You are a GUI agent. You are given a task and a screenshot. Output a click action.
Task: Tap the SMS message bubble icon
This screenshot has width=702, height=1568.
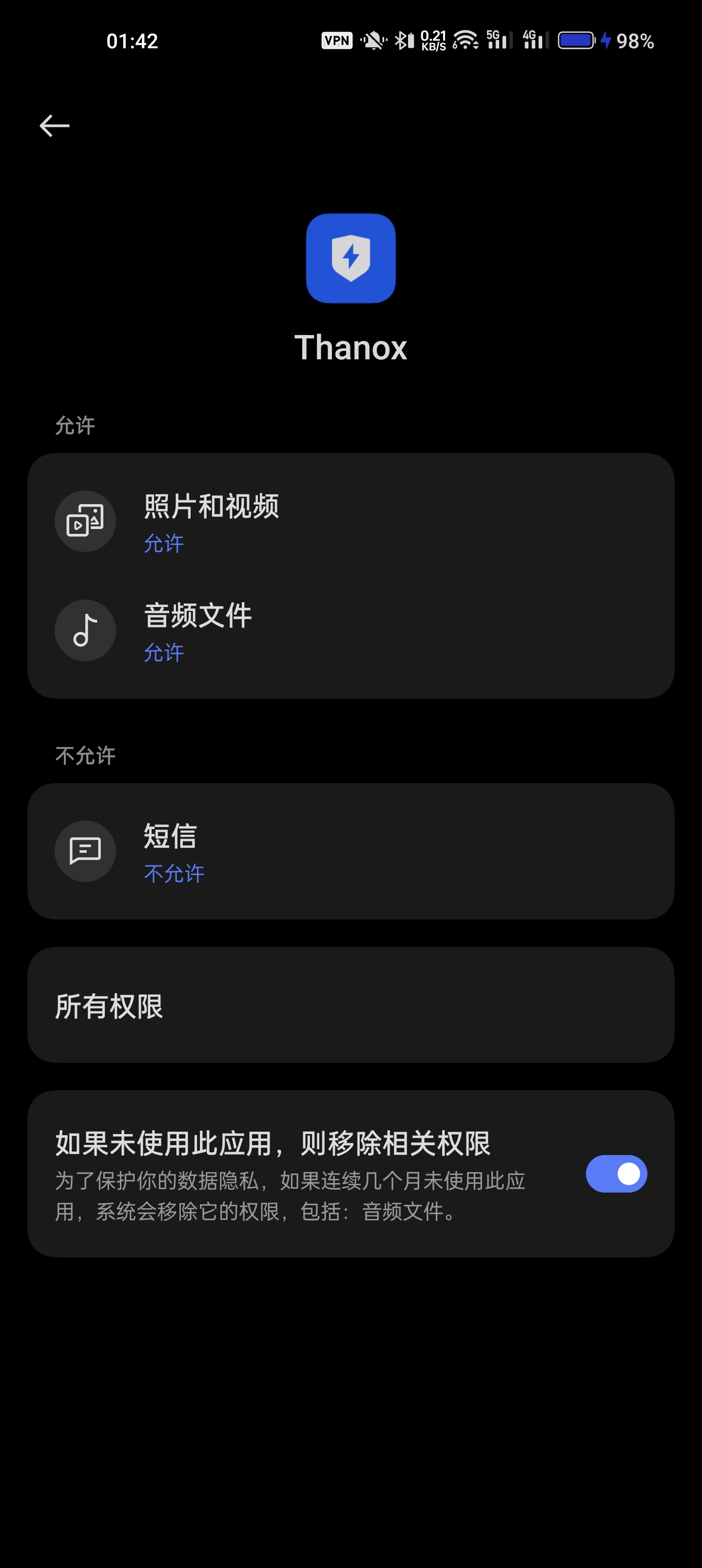coord(85,851)
